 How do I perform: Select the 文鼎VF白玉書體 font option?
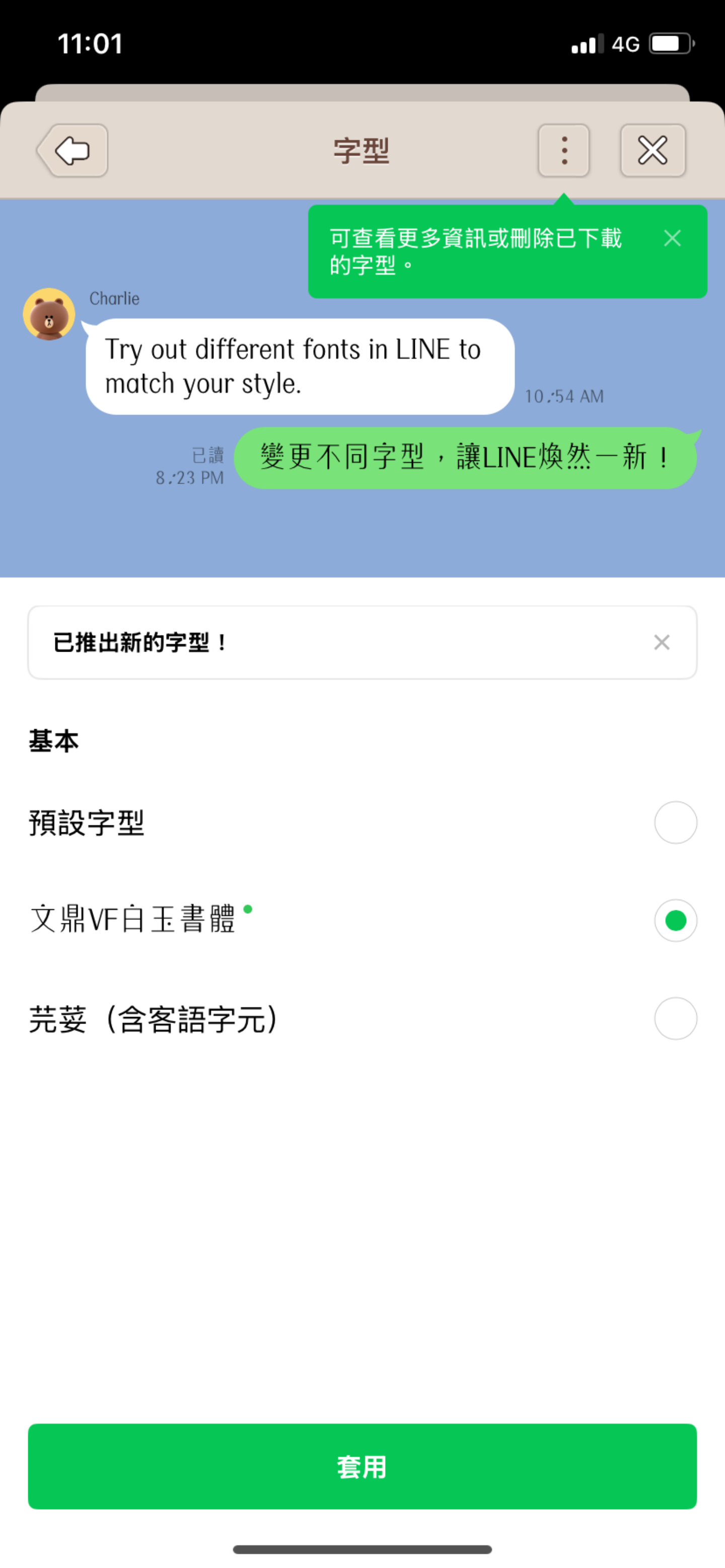[675, 921]
